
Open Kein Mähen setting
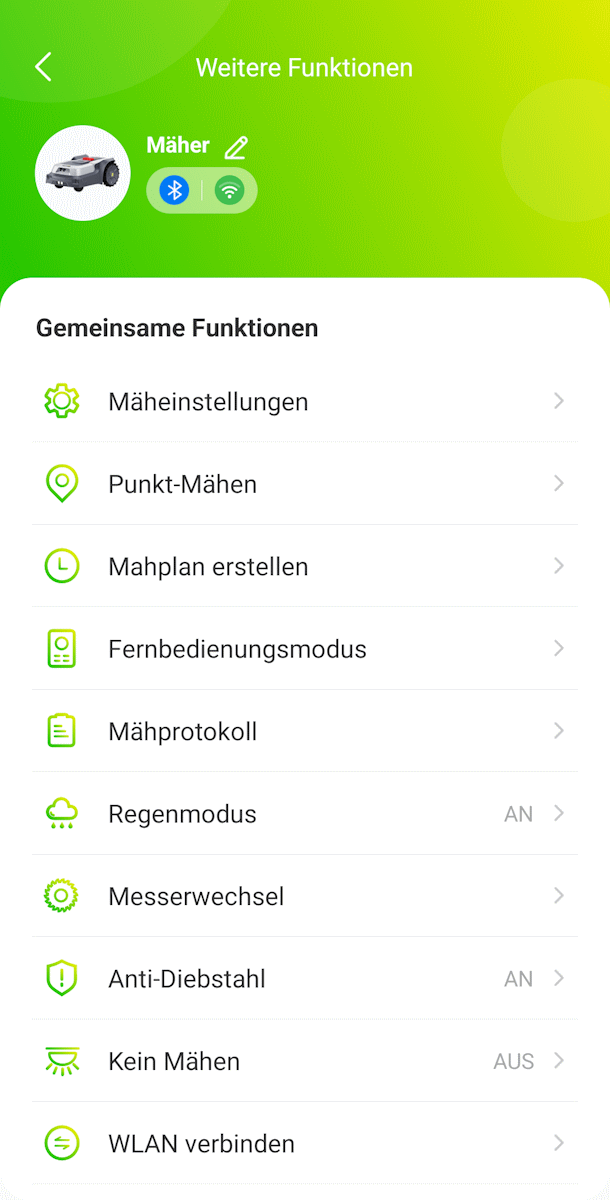[x=305, y=1061]
